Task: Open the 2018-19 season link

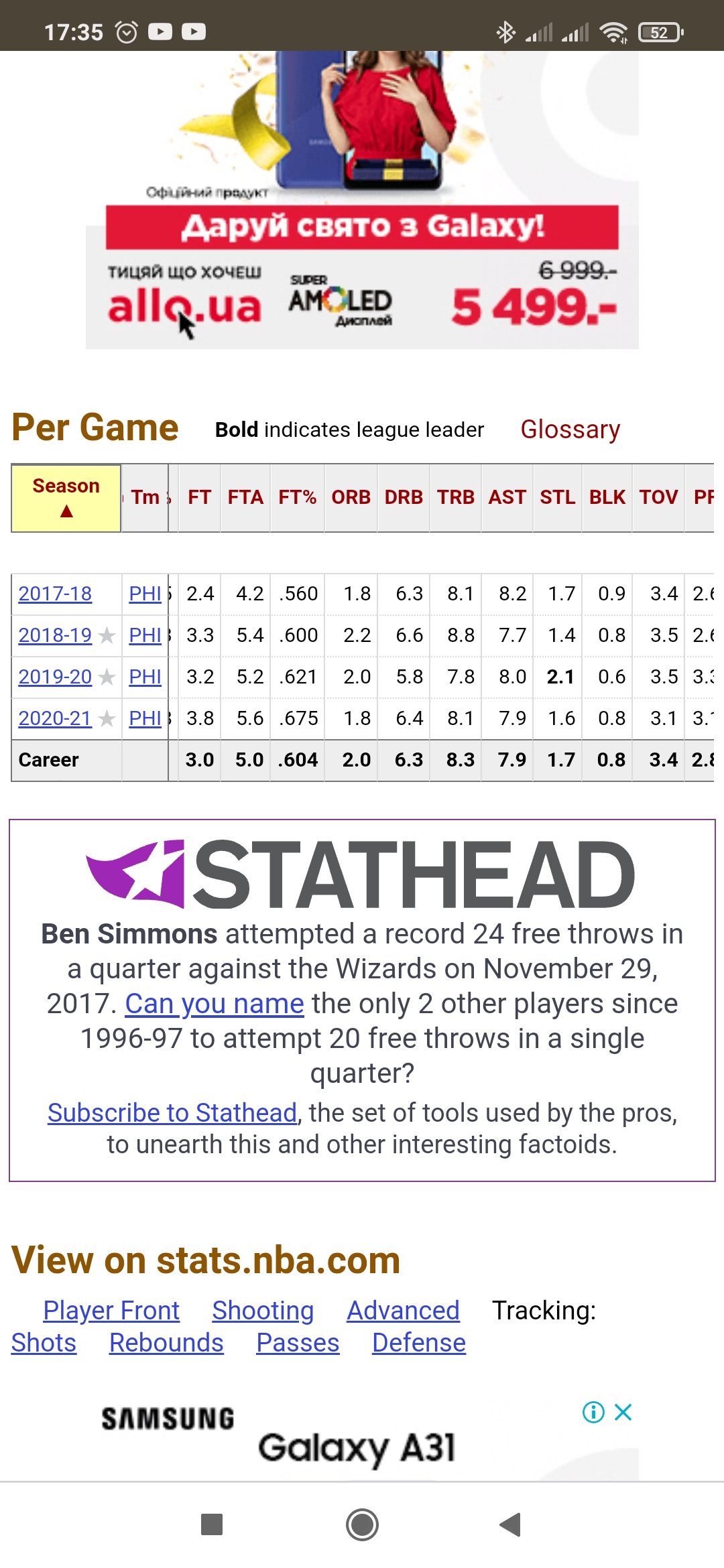Action: pos(55,635)
